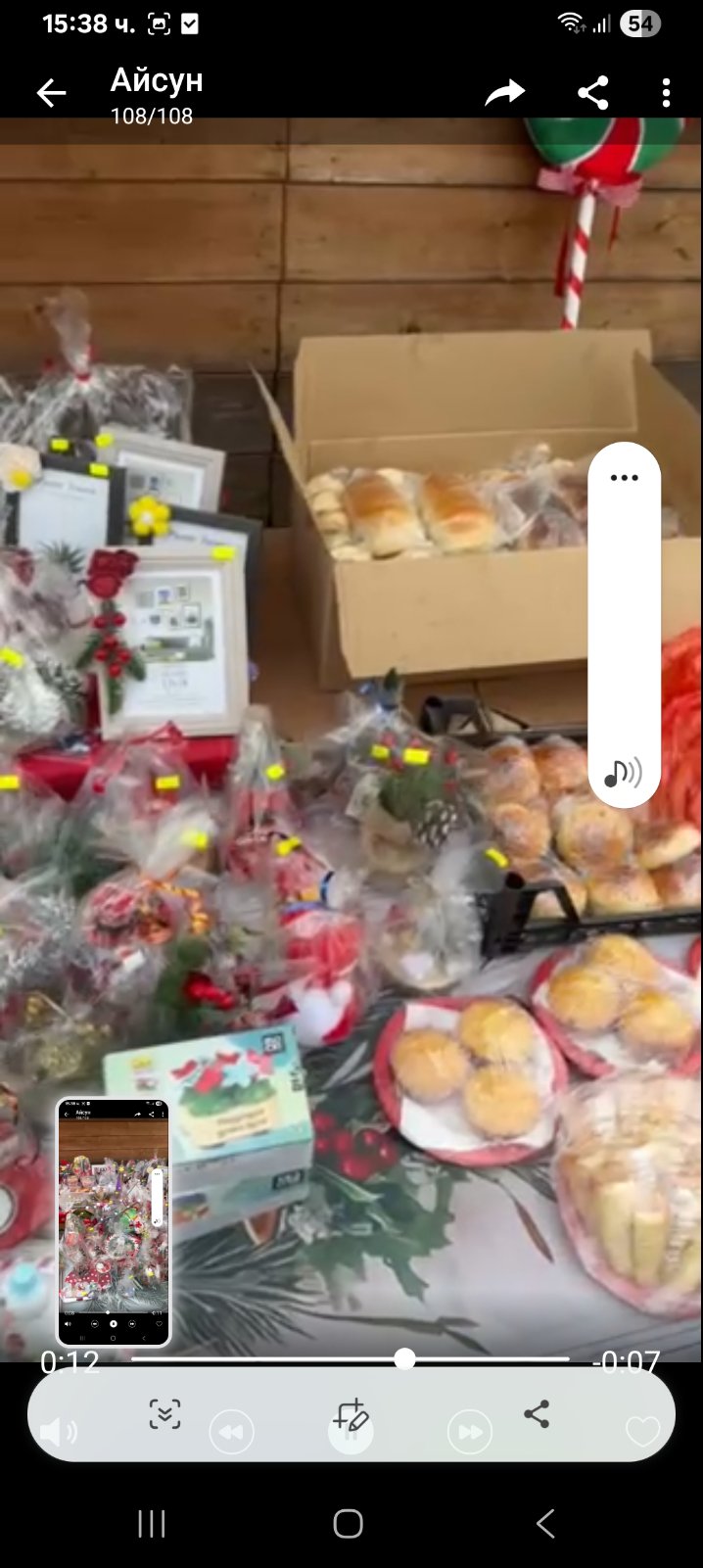This screenshot has height=1568, width=703.
Task: Start scroll capture from the screenshot toolbar
Action: point(164,1414)
